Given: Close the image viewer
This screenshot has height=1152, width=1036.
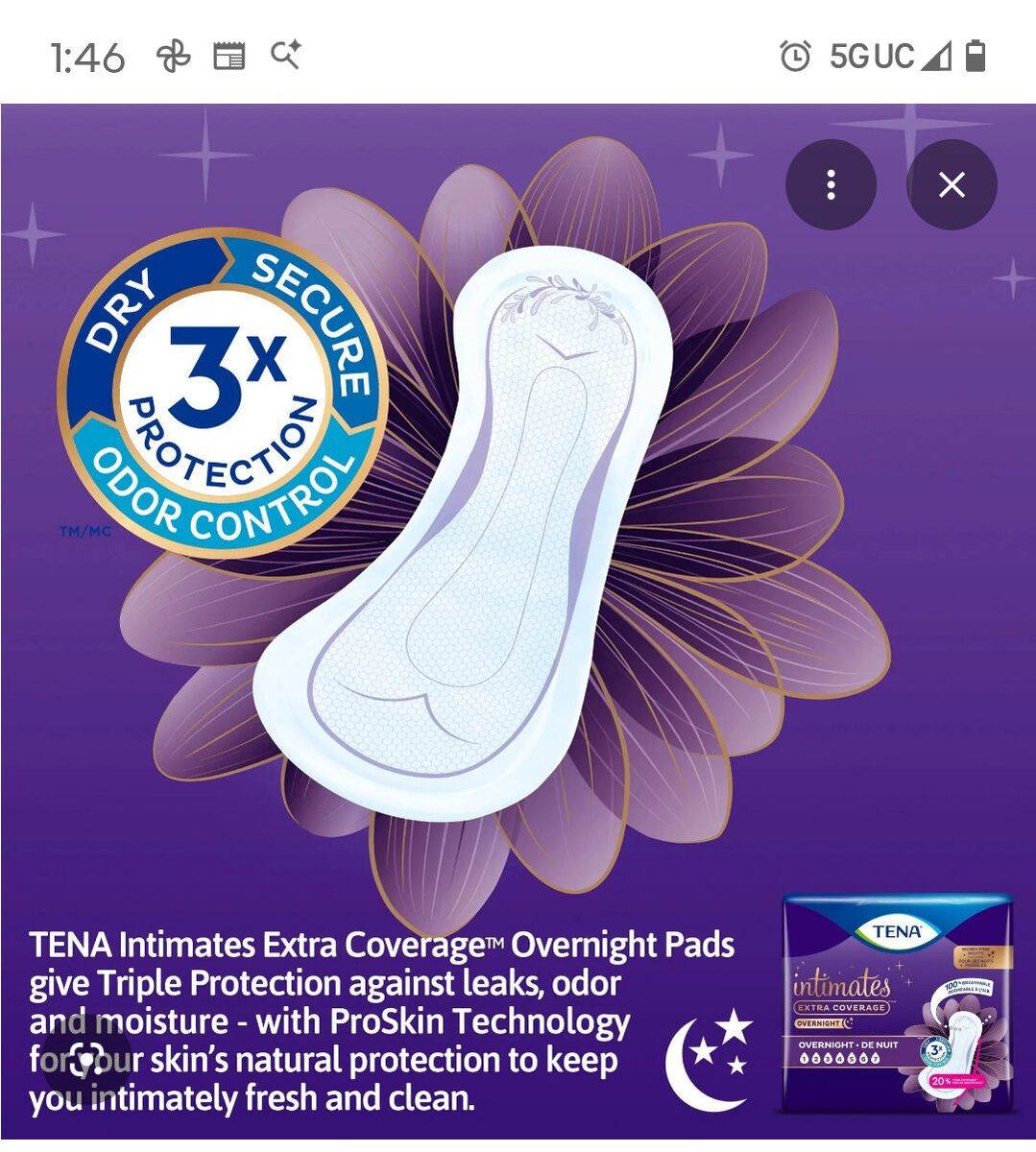Looking at the screenshot, I should (x=952, y=184).
